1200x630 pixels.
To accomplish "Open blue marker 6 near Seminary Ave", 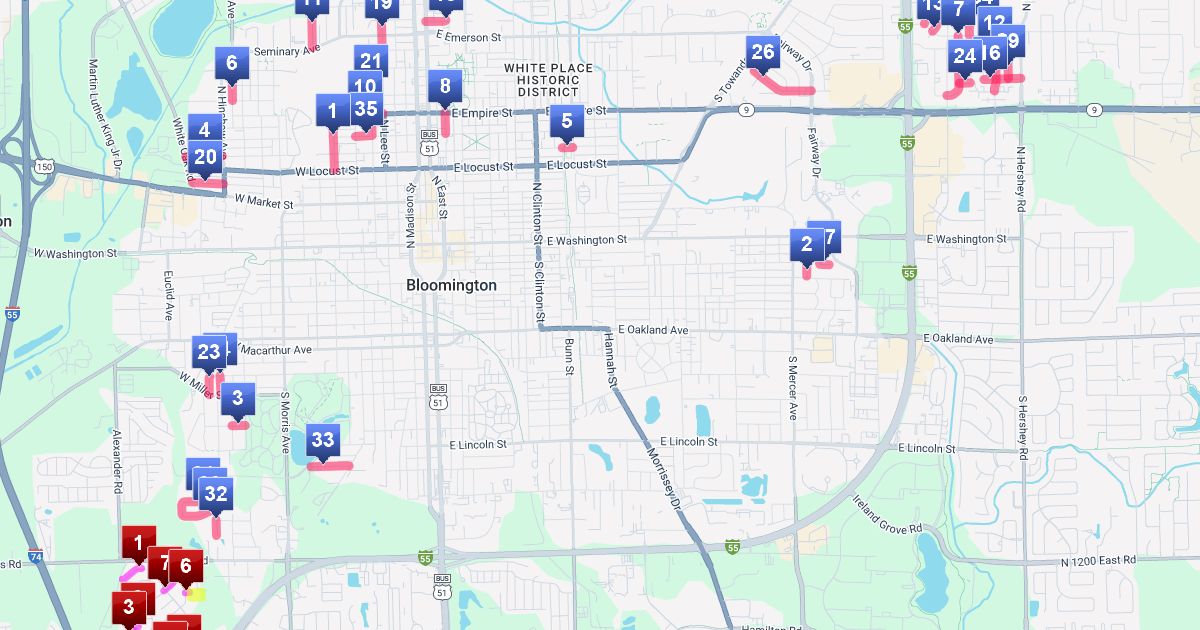I will coord(231,64).
